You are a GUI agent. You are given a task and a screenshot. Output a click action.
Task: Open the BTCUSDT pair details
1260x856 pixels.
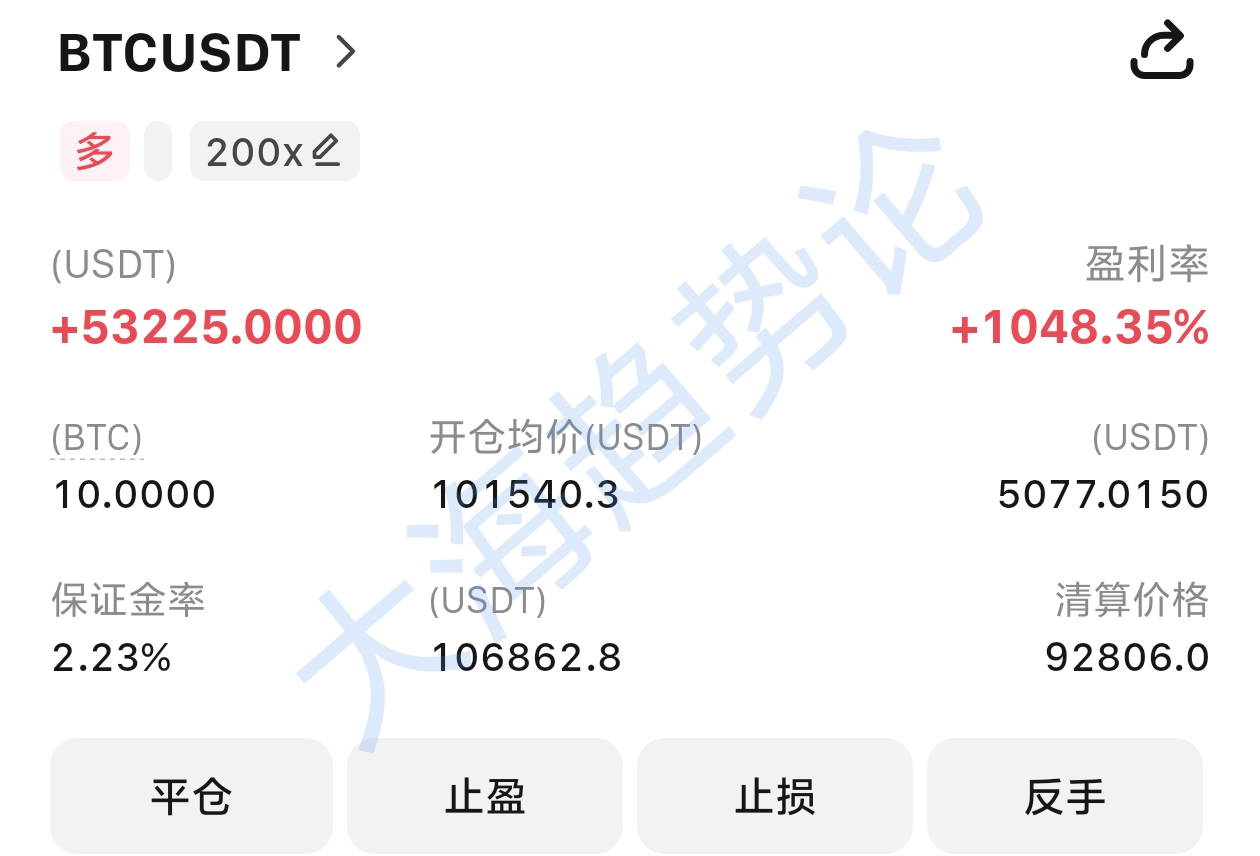208,52
